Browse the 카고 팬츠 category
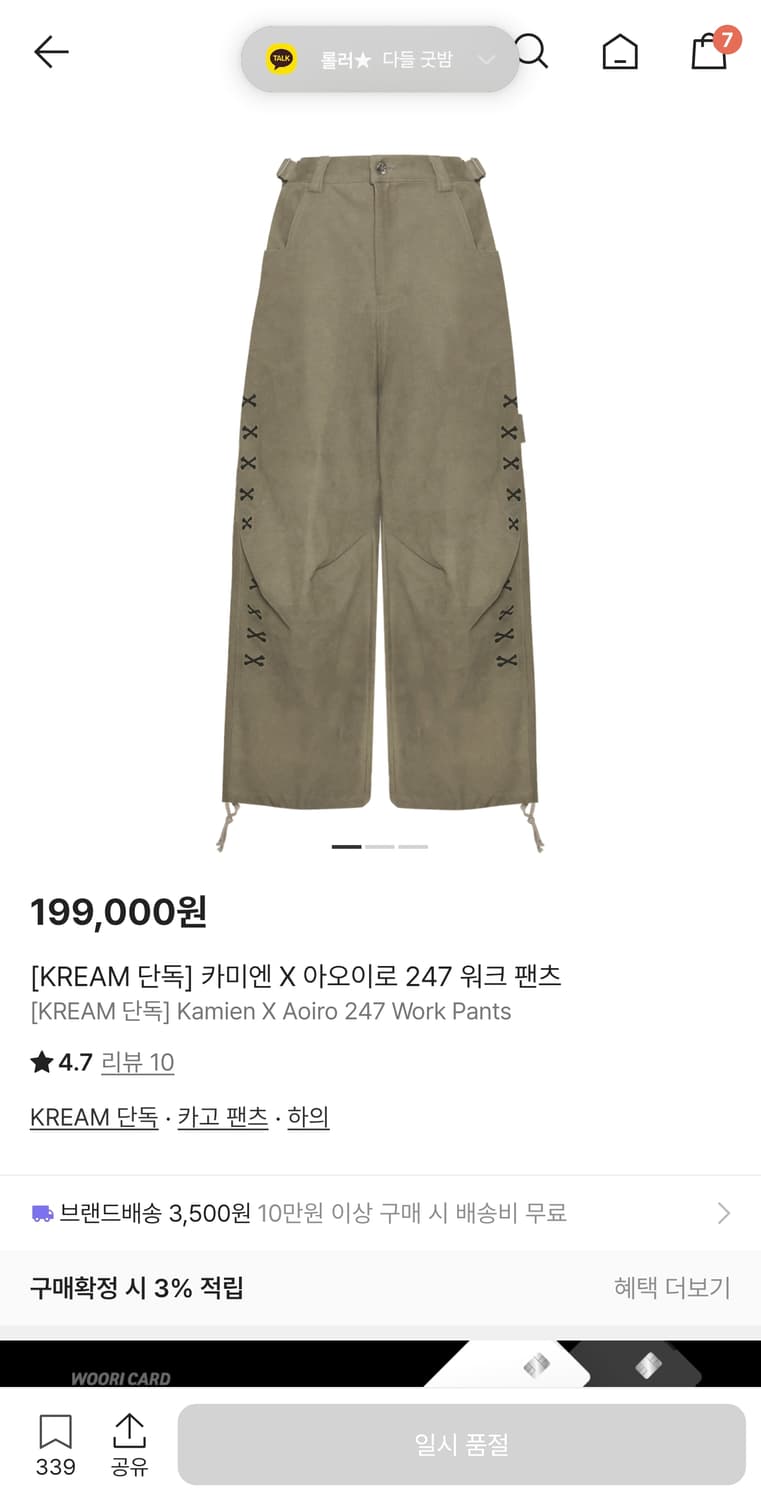Screen dimensions: 761x1500 (221, 1117)
